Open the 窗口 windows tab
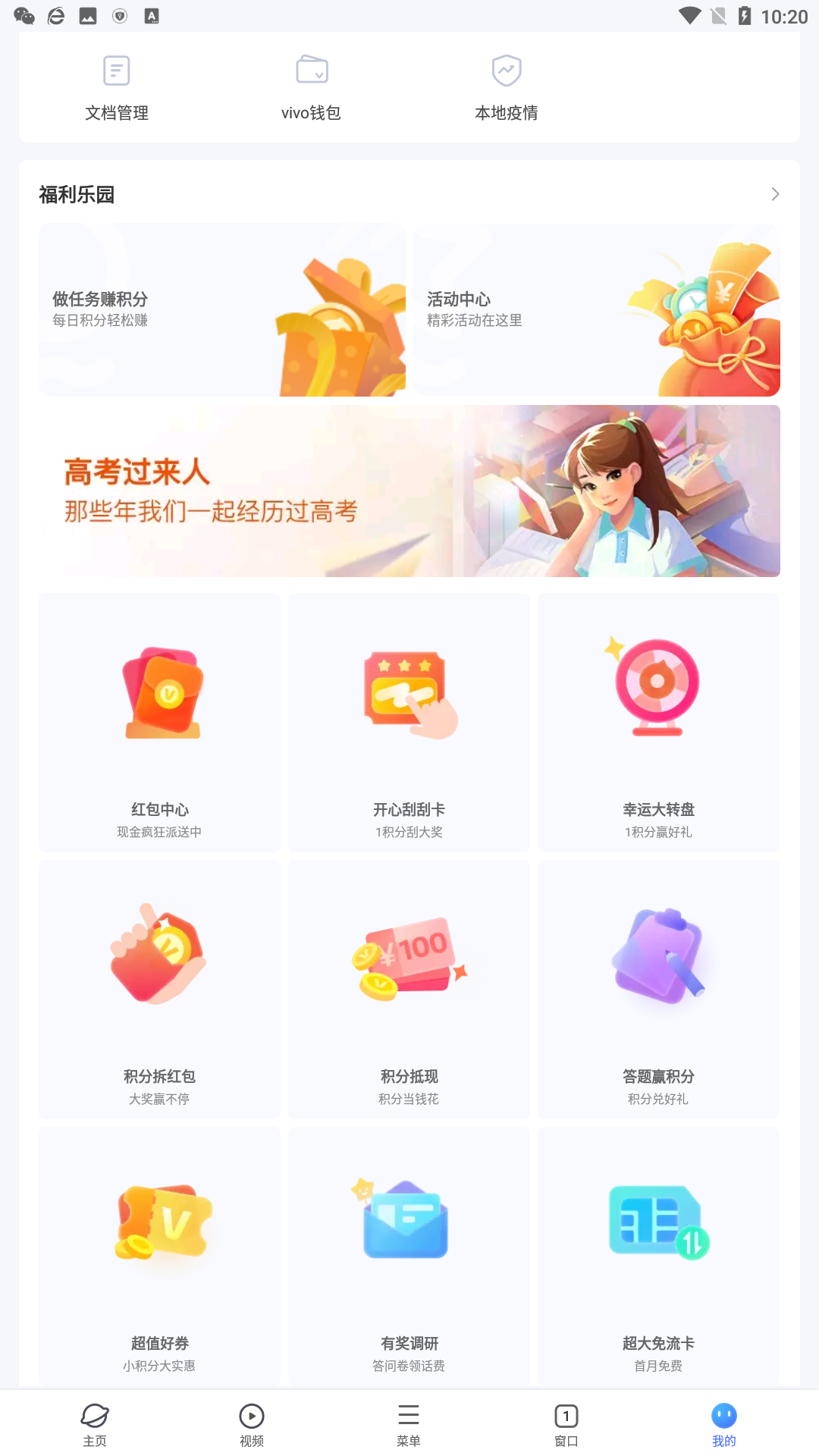The width and height of the screenshot is (819, 1456). [x=566, y=1424]
